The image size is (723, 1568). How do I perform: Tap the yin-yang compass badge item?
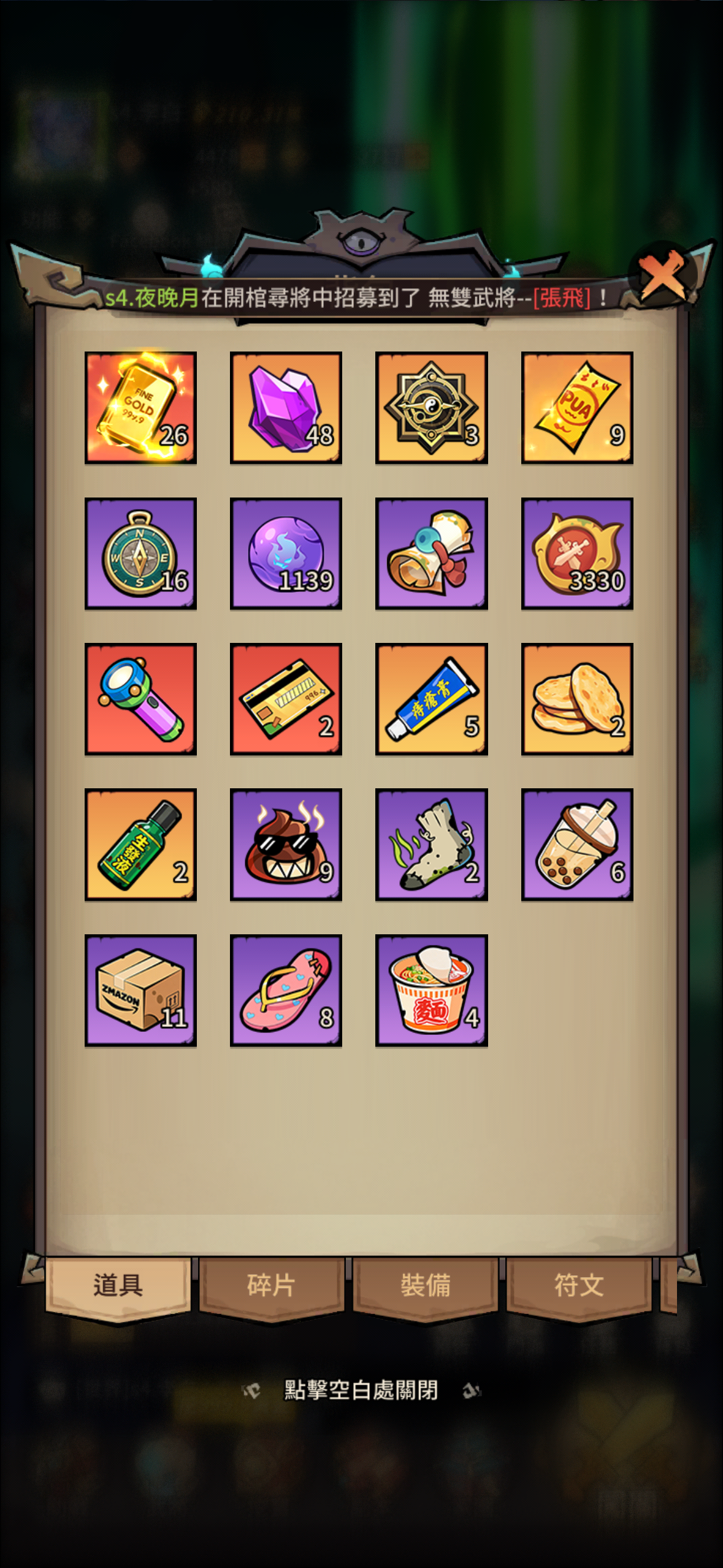click(x=431, y=407)
